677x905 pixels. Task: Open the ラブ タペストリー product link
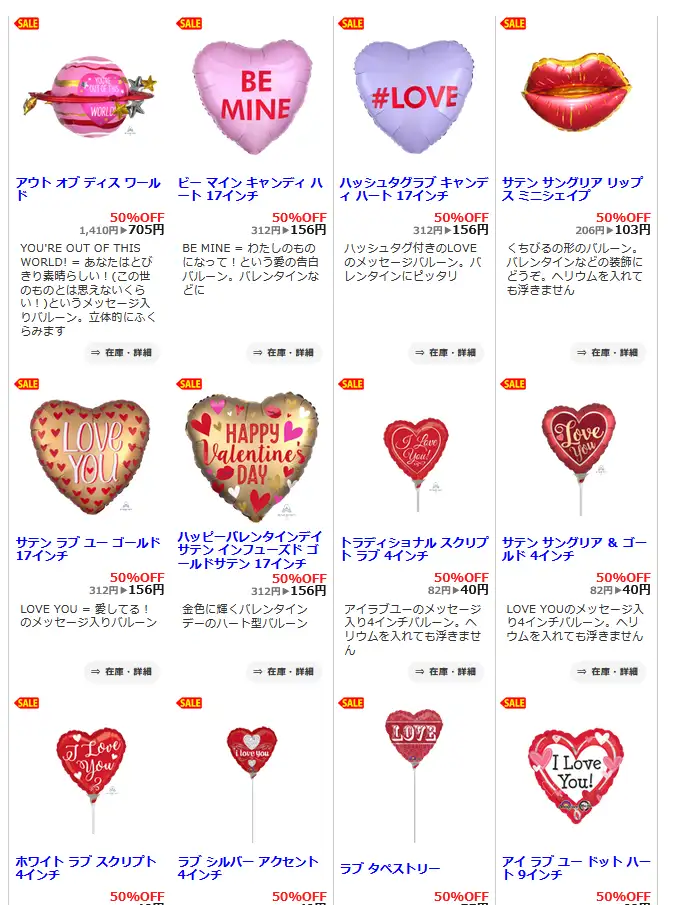390,868
